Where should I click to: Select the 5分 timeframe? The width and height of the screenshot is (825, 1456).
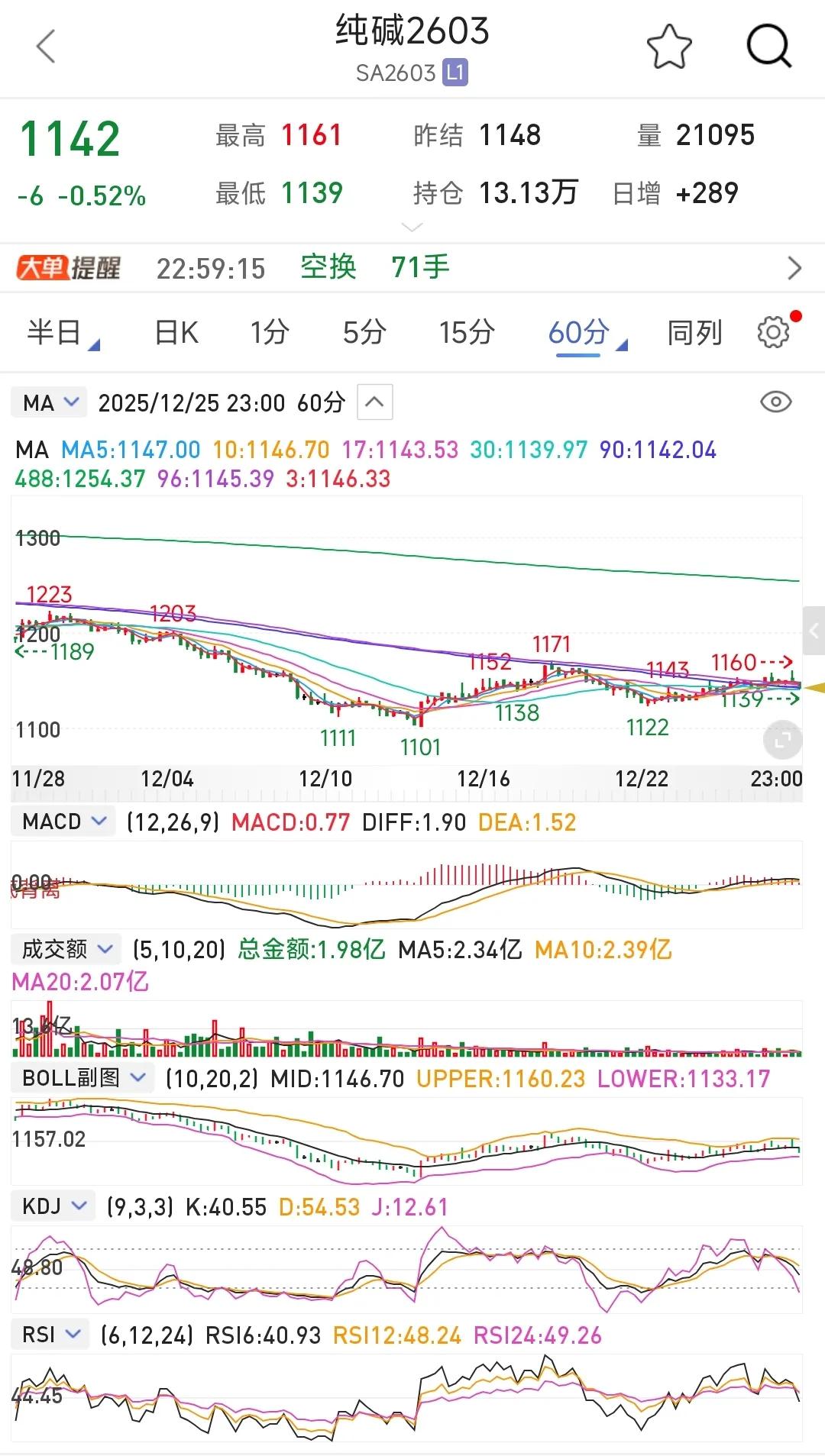pyautogui.click(x=364, y=333)
